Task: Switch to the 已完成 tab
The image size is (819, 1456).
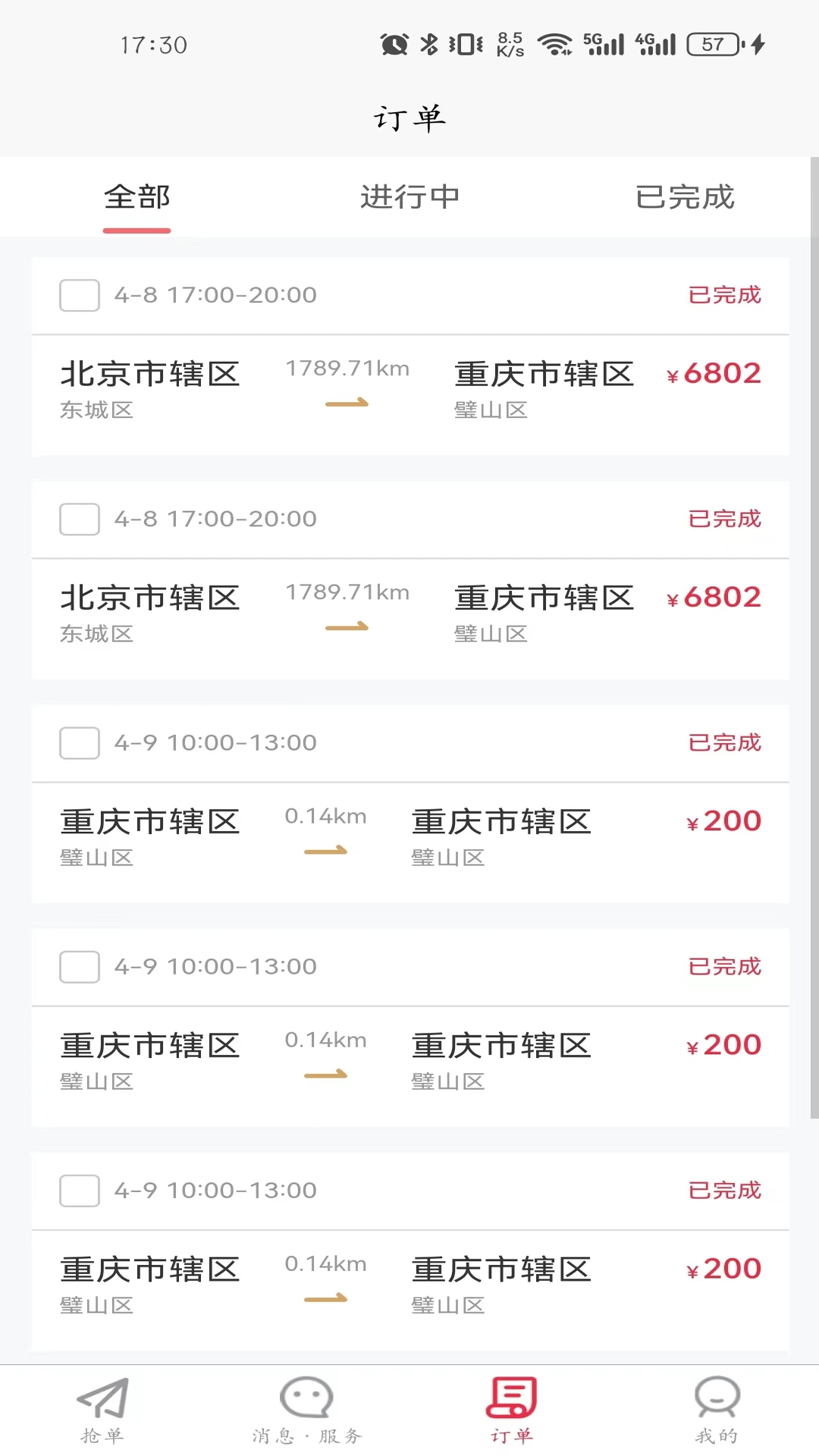Action: point(684,197)
